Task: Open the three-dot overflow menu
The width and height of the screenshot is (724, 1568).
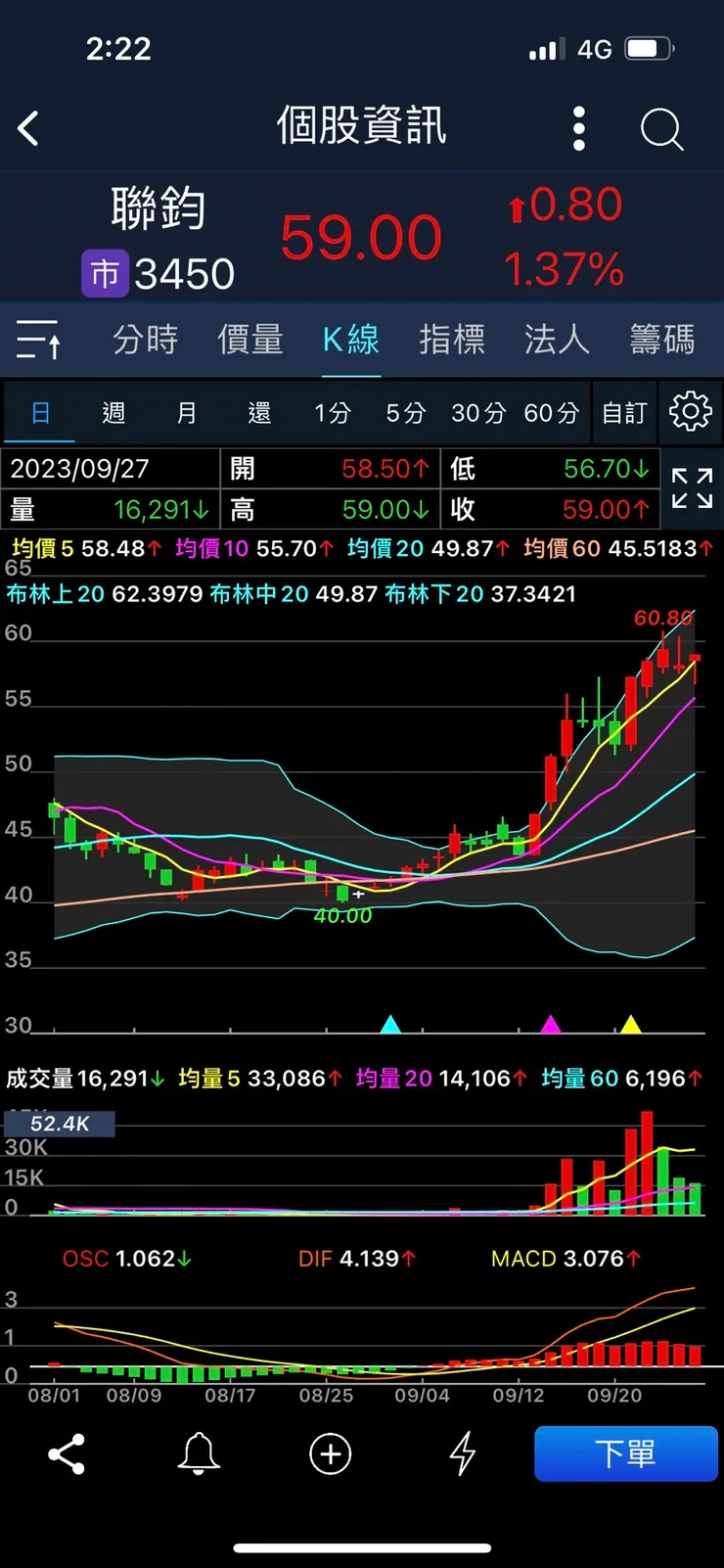Action: pos(578,128)
